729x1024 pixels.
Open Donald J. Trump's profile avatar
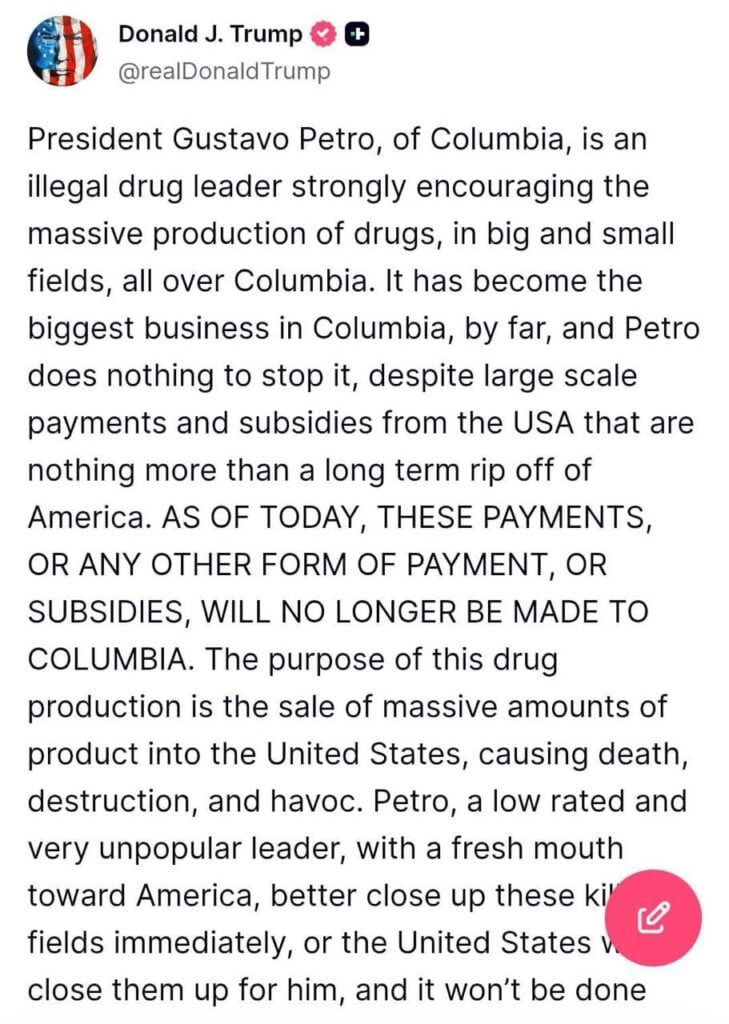62,52
